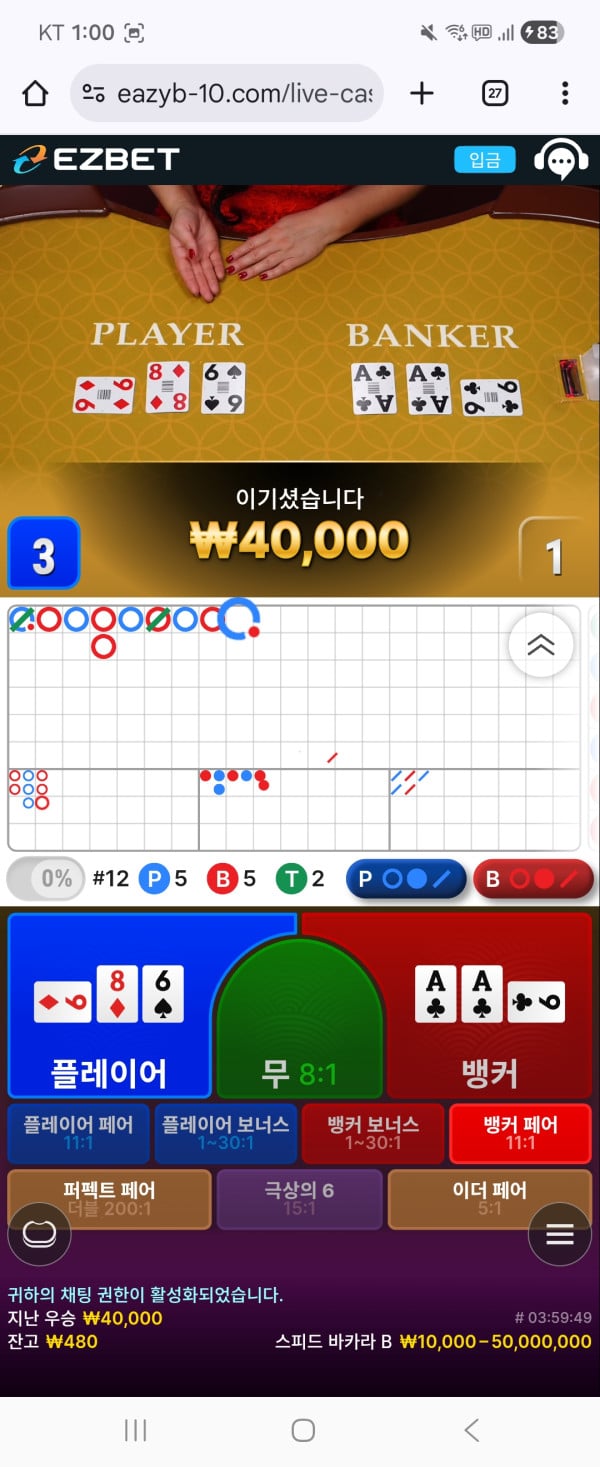
Task: Tap the Banker prediction button
Action: [x=533, y=879]
